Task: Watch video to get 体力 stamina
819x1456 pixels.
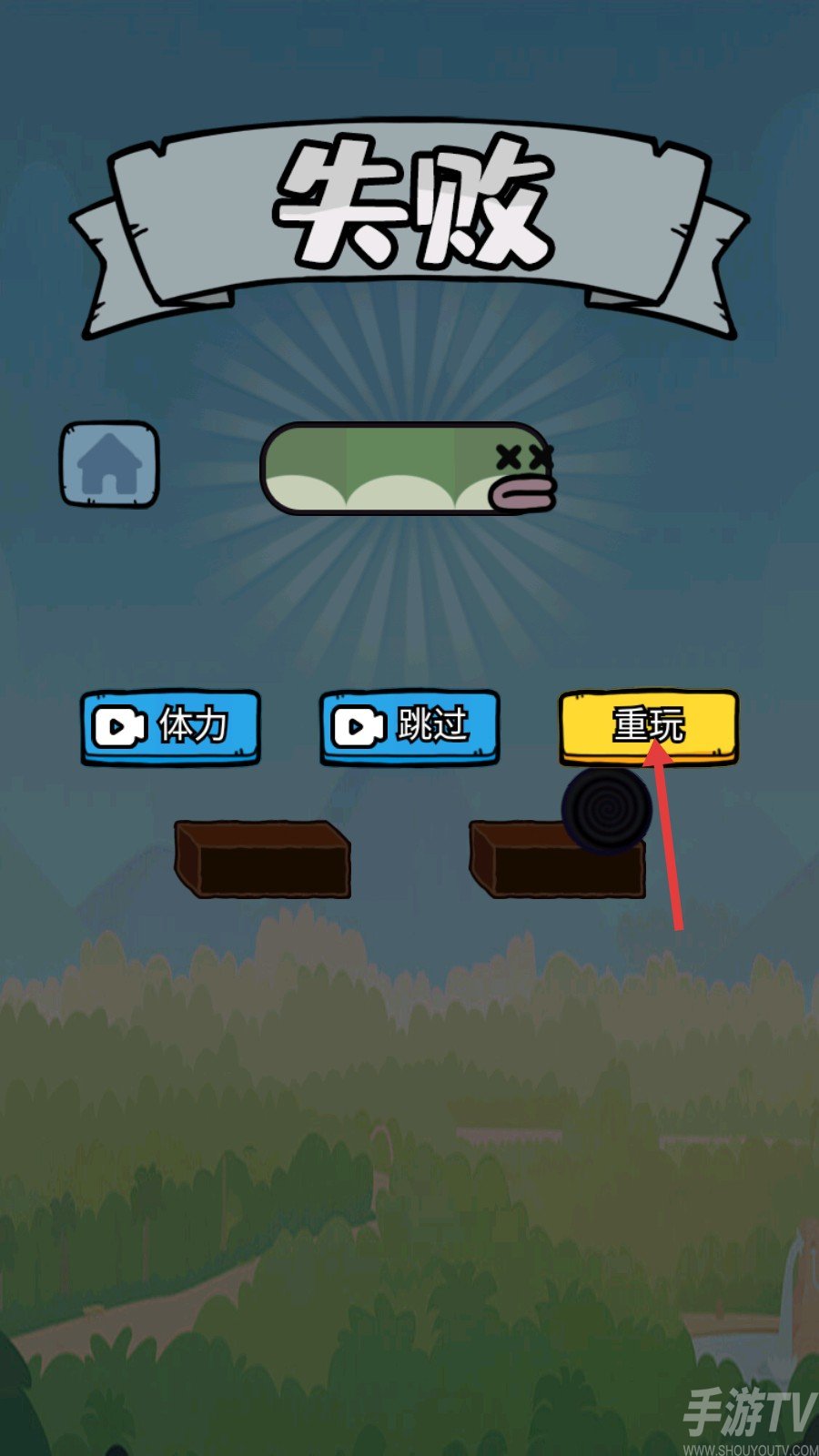Action: point(170,726)
